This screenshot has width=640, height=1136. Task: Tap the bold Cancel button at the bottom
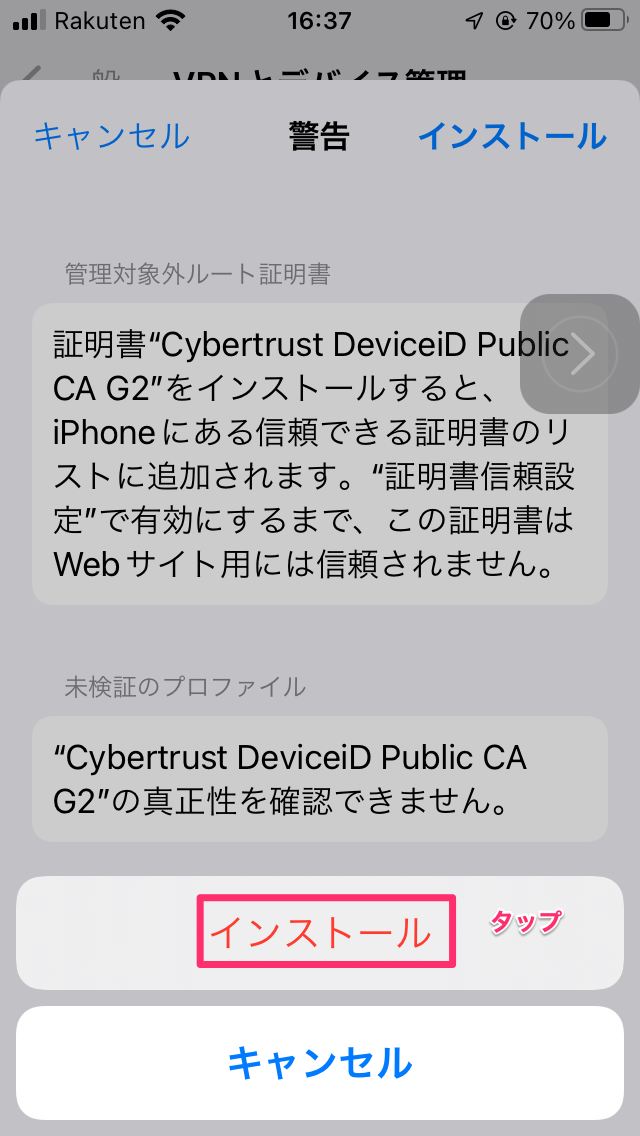(x=320, y=1063)
